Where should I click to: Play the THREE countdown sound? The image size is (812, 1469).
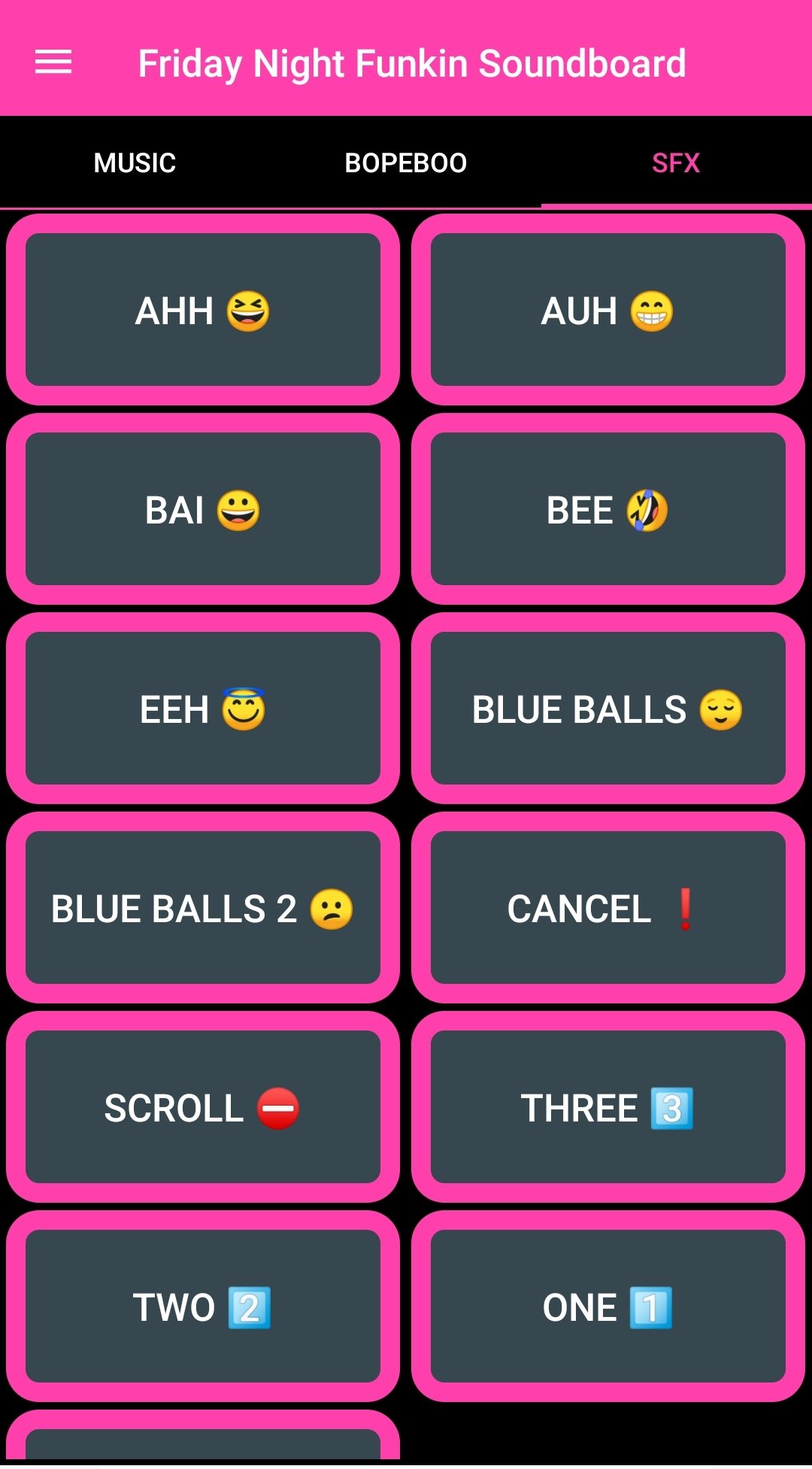[608, 1107]
